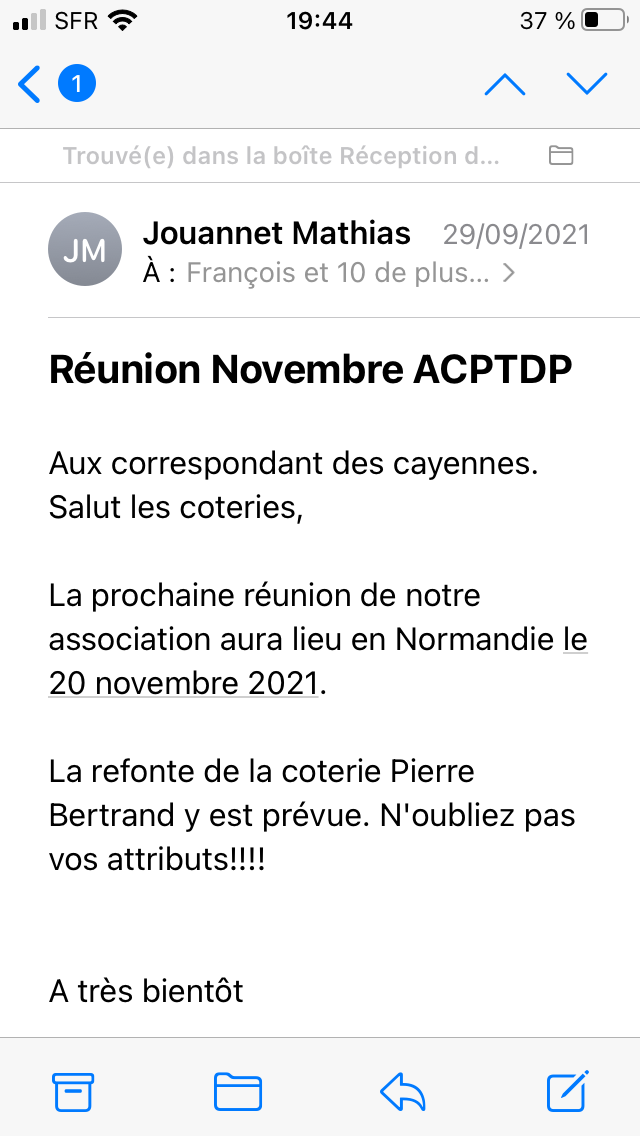
Task: Reply to this email
Action: click(x=403, y=1091)
